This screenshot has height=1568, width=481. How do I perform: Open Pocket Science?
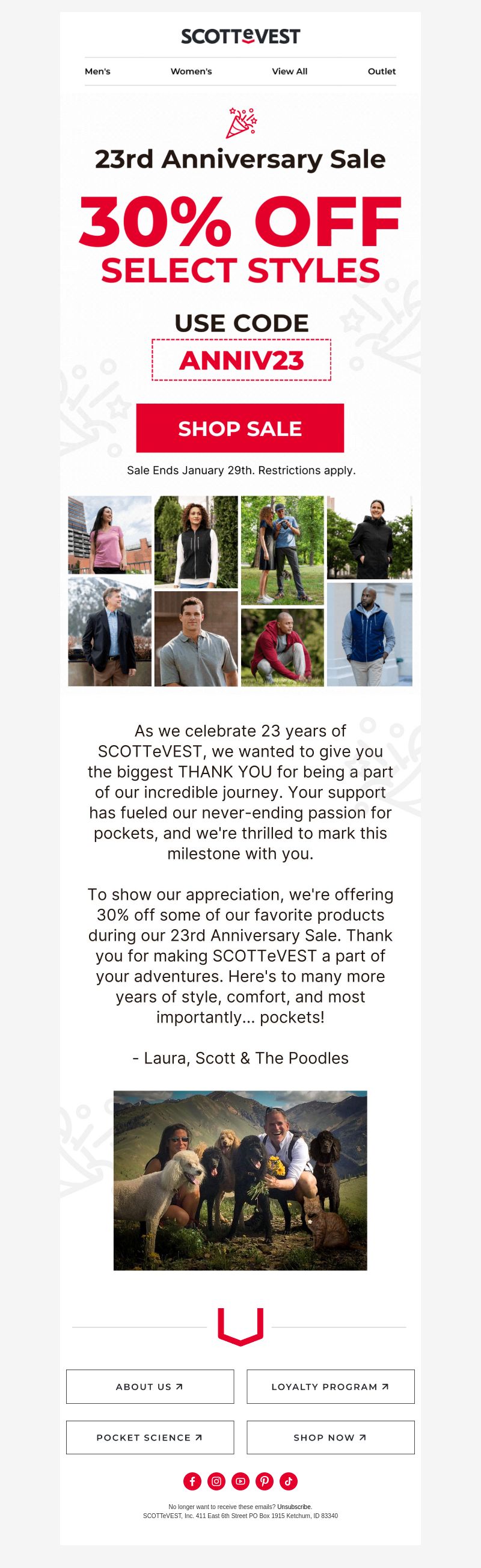(x=150, y=1437)
